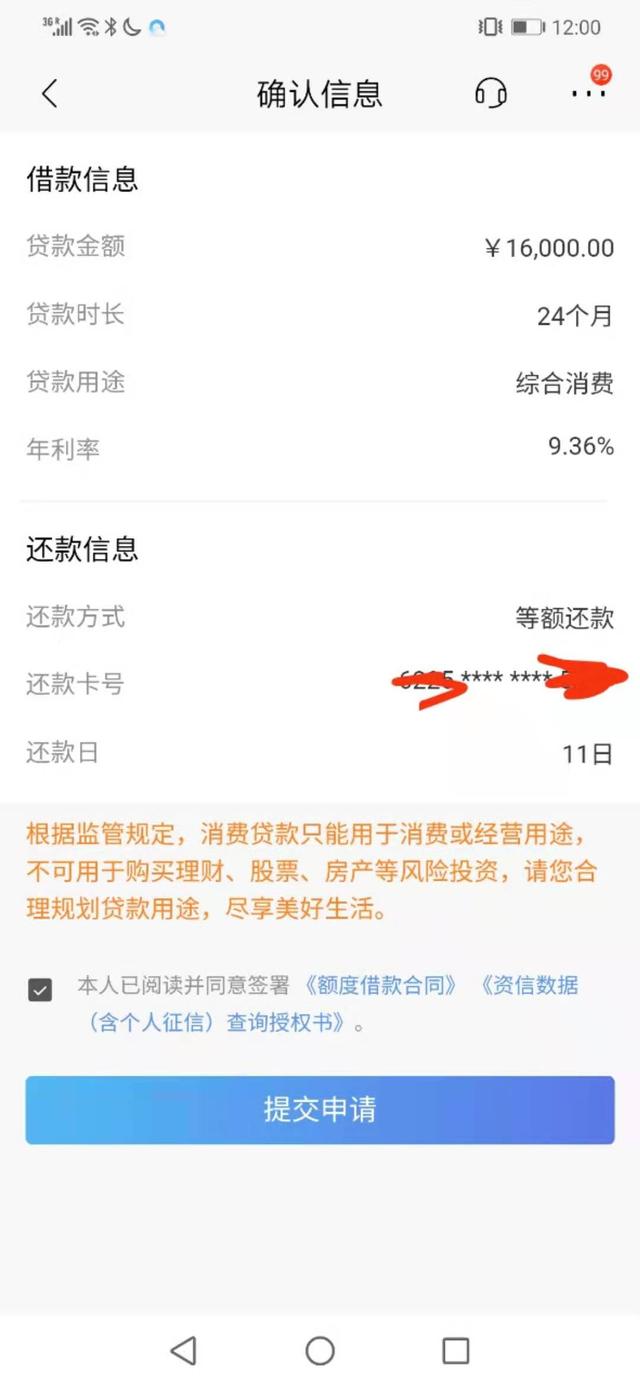Go back using the top-left arrow
640x1387 pixels.
[49, 93]
